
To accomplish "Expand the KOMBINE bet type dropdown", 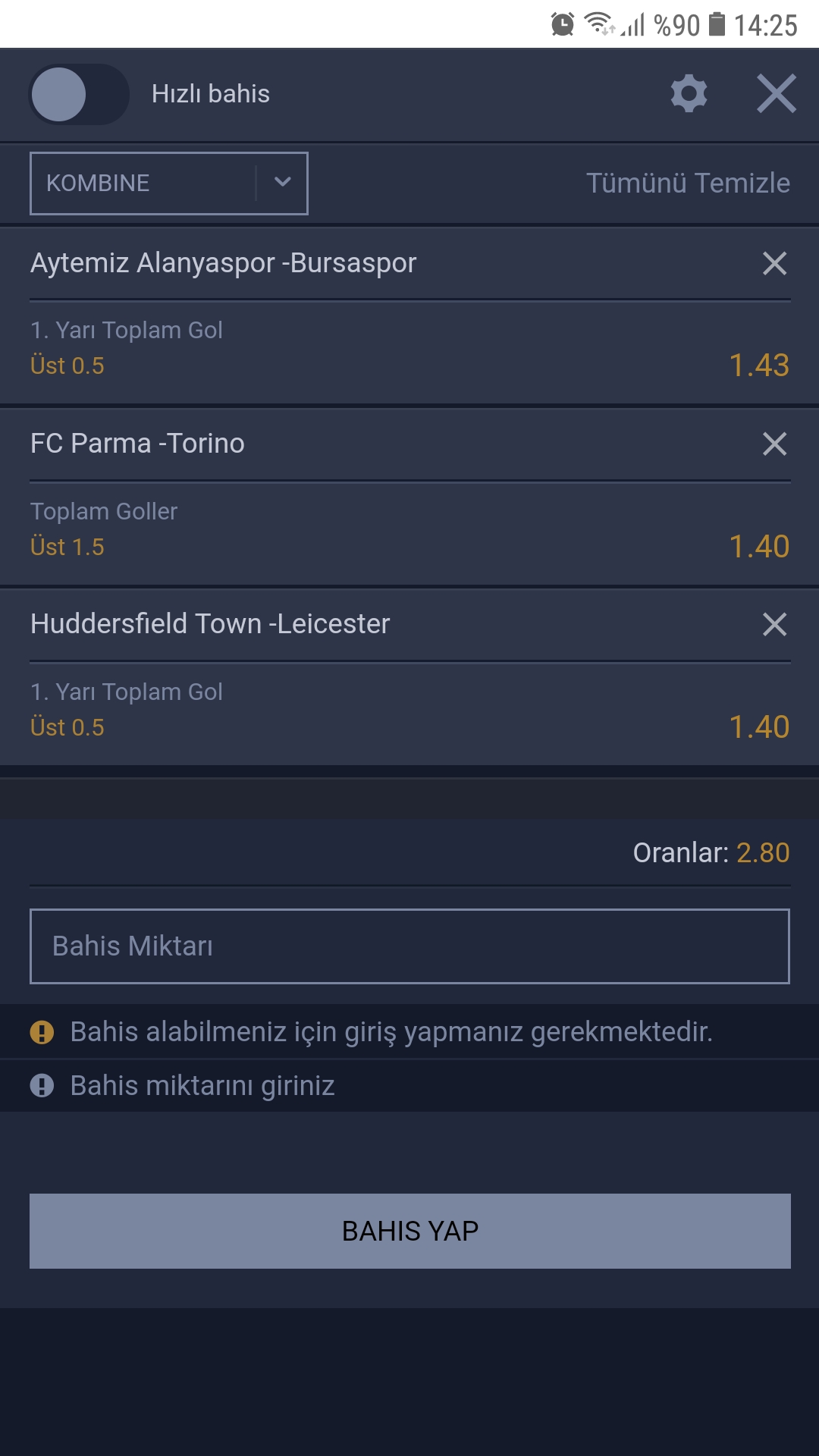I will pyautogui.click(x=169, y=184).
